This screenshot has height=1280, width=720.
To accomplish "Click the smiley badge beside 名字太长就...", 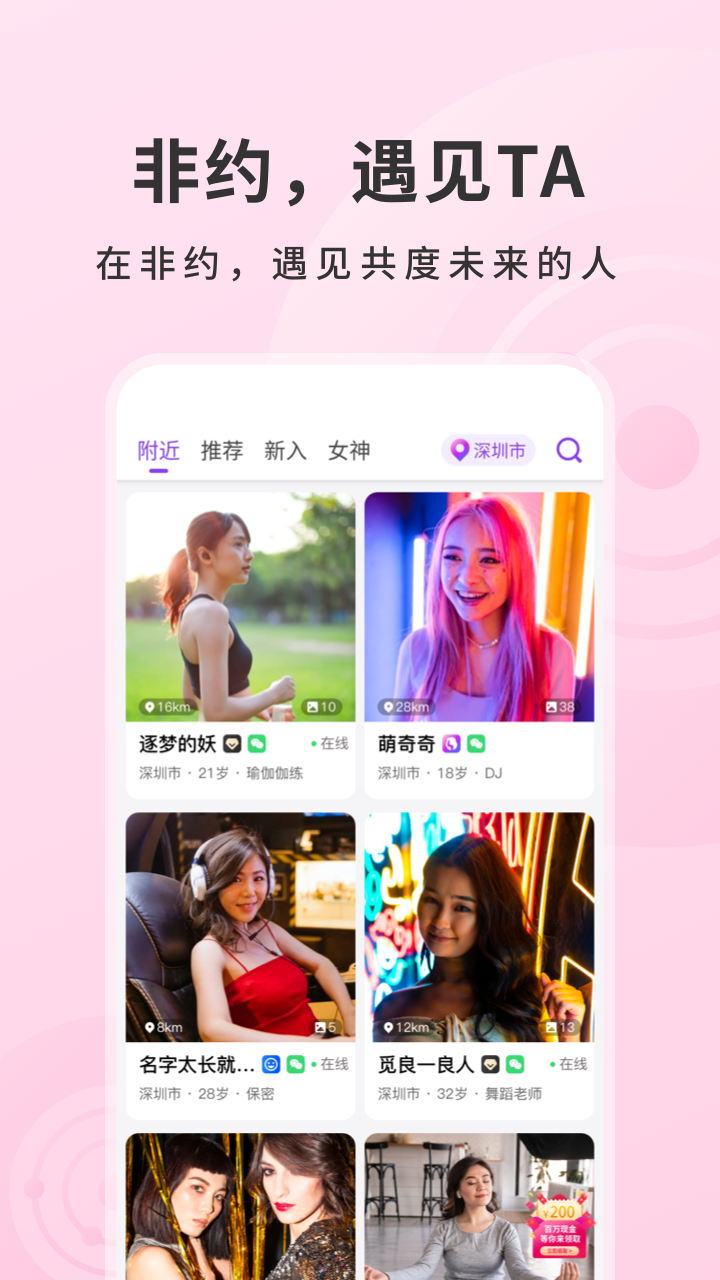I will [271, 1063].
